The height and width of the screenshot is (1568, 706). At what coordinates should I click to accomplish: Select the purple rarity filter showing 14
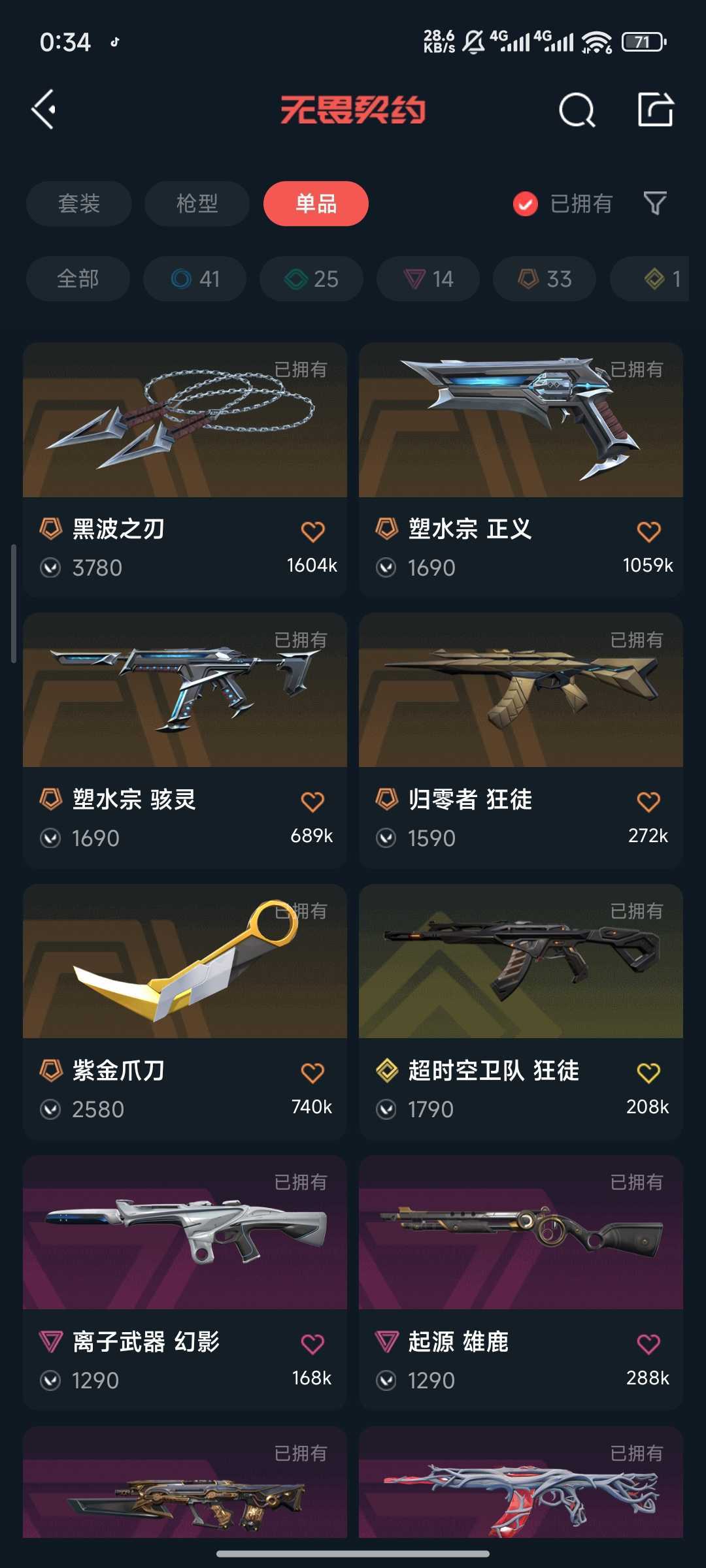tap(427, 279)
